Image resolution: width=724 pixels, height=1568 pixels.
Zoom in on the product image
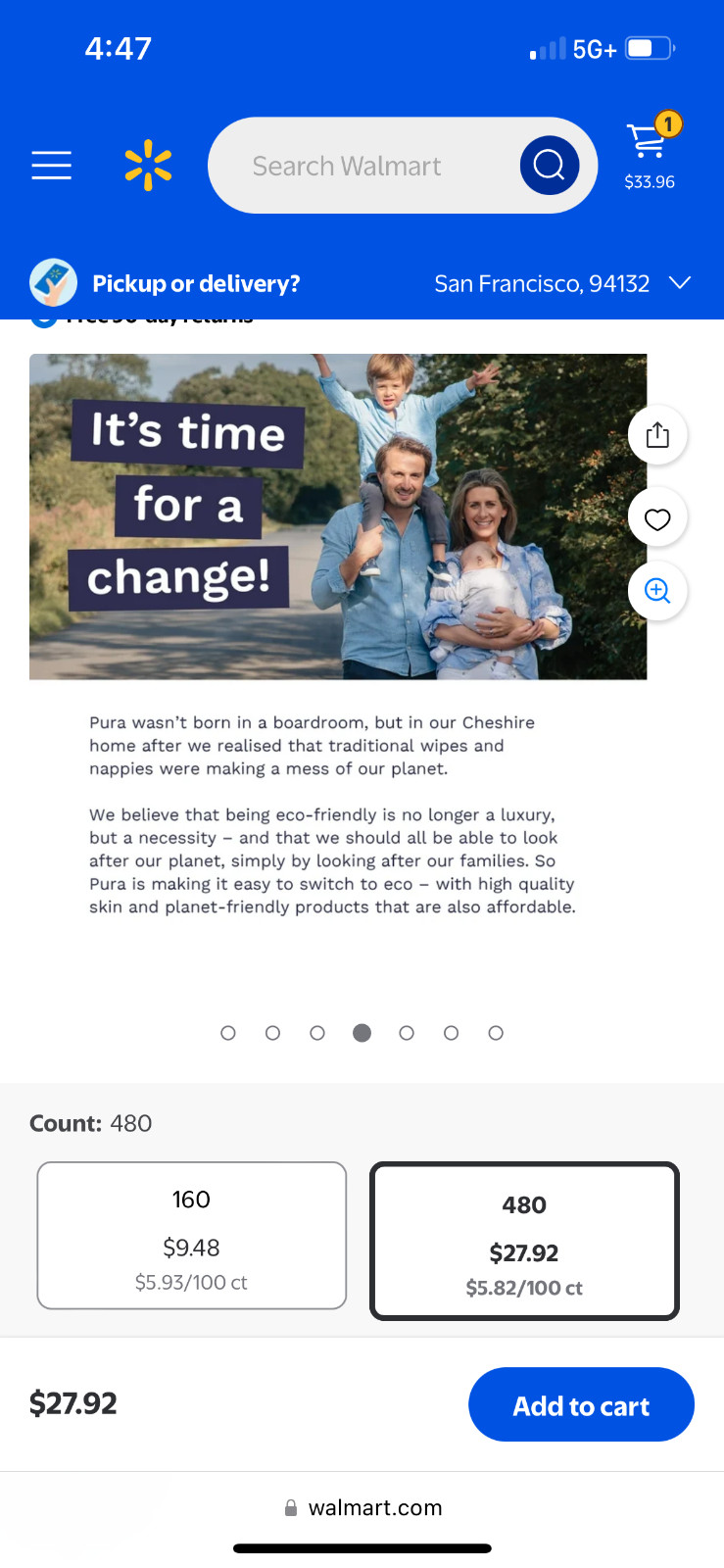tap(657, 591)
